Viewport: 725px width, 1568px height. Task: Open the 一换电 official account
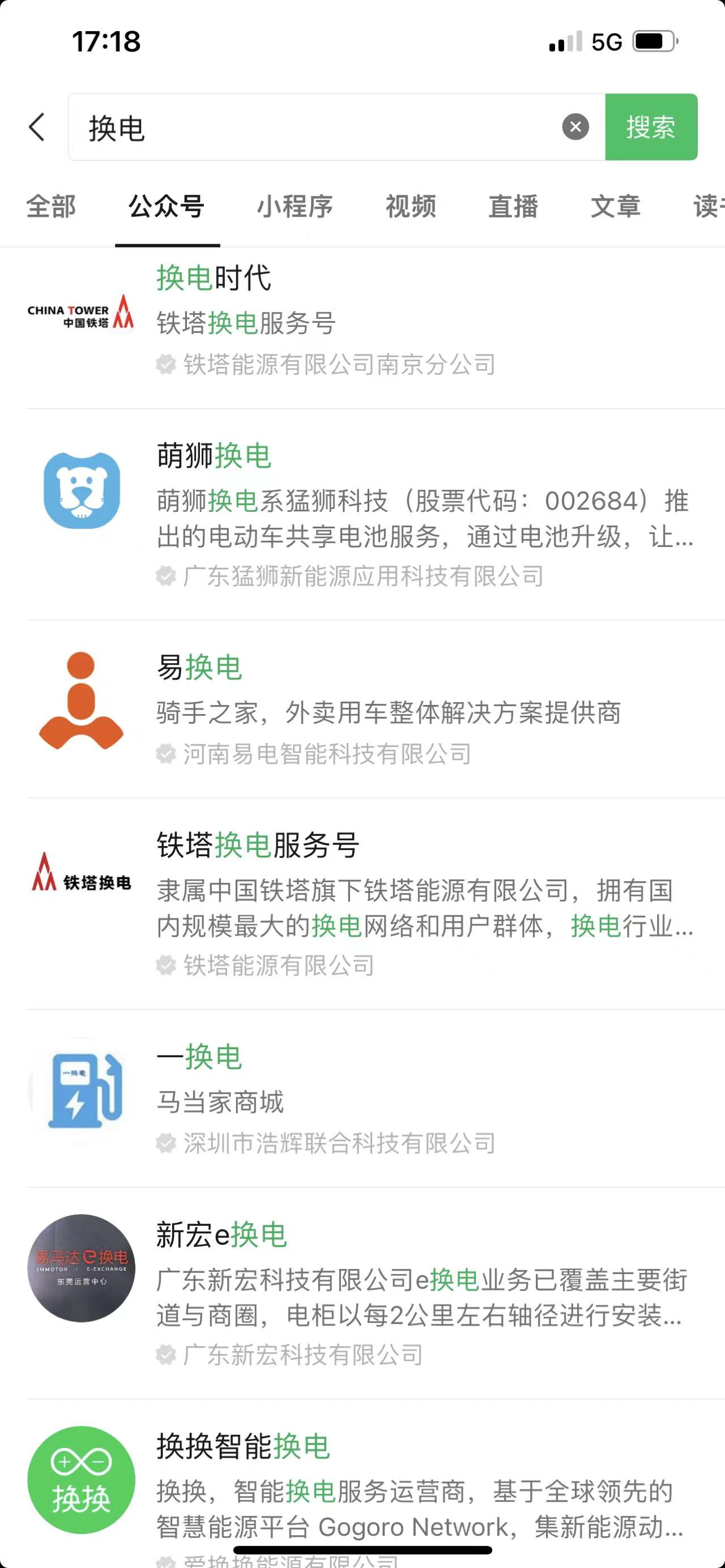coord(365,1099)
